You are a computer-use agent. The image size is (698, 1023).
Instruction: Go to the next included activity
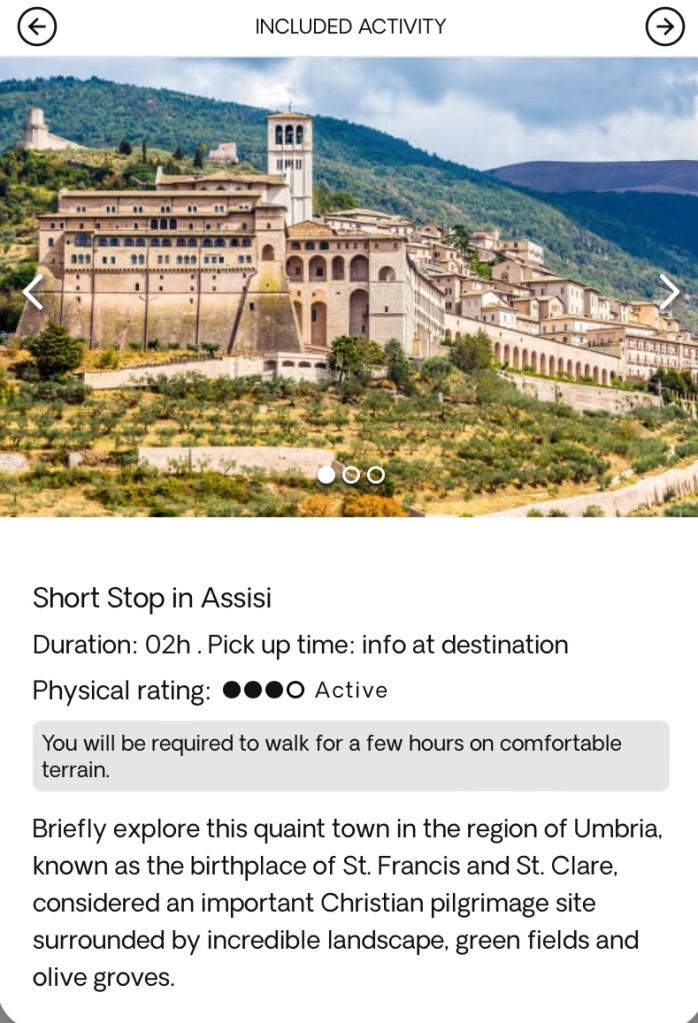(x=664, y=27)
